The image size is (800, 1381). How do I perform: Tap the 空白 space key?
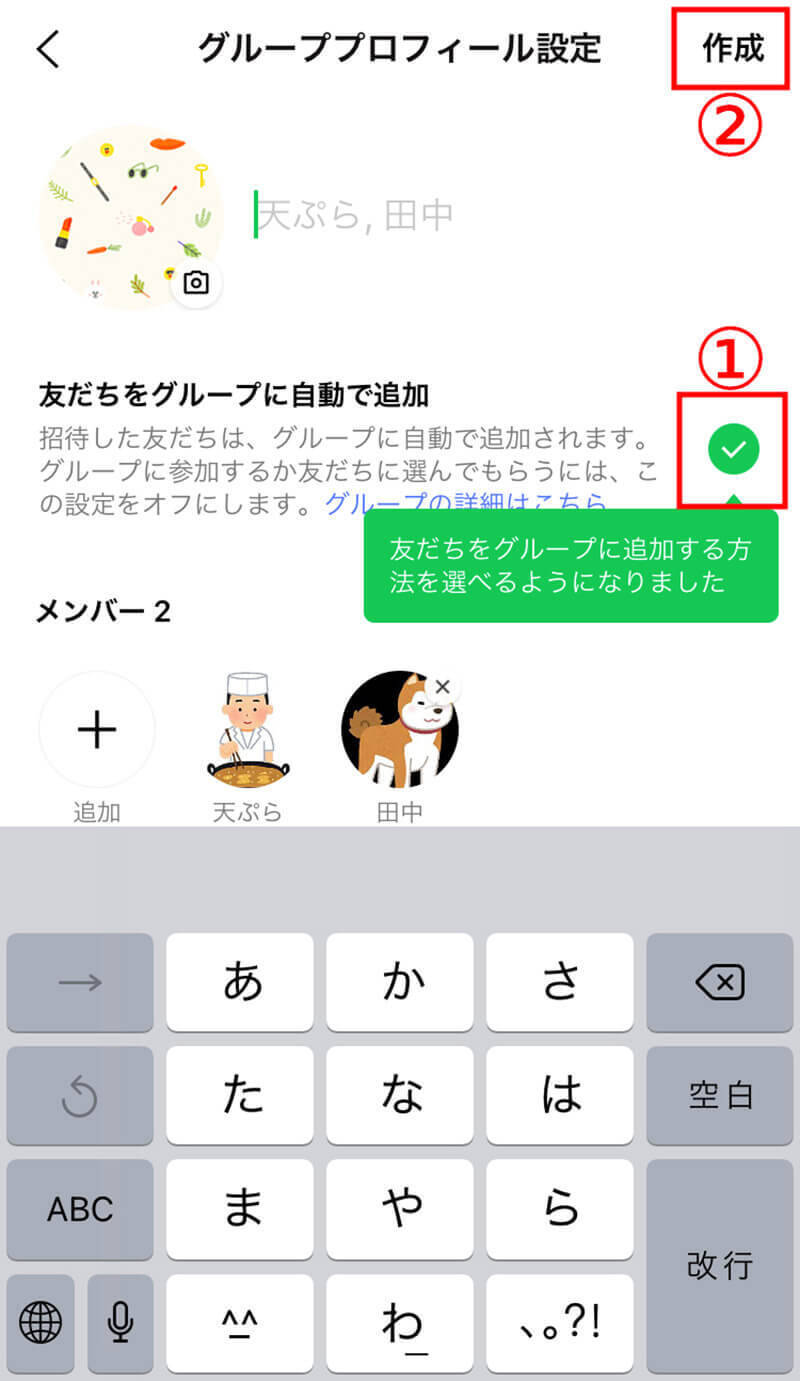720,1096
